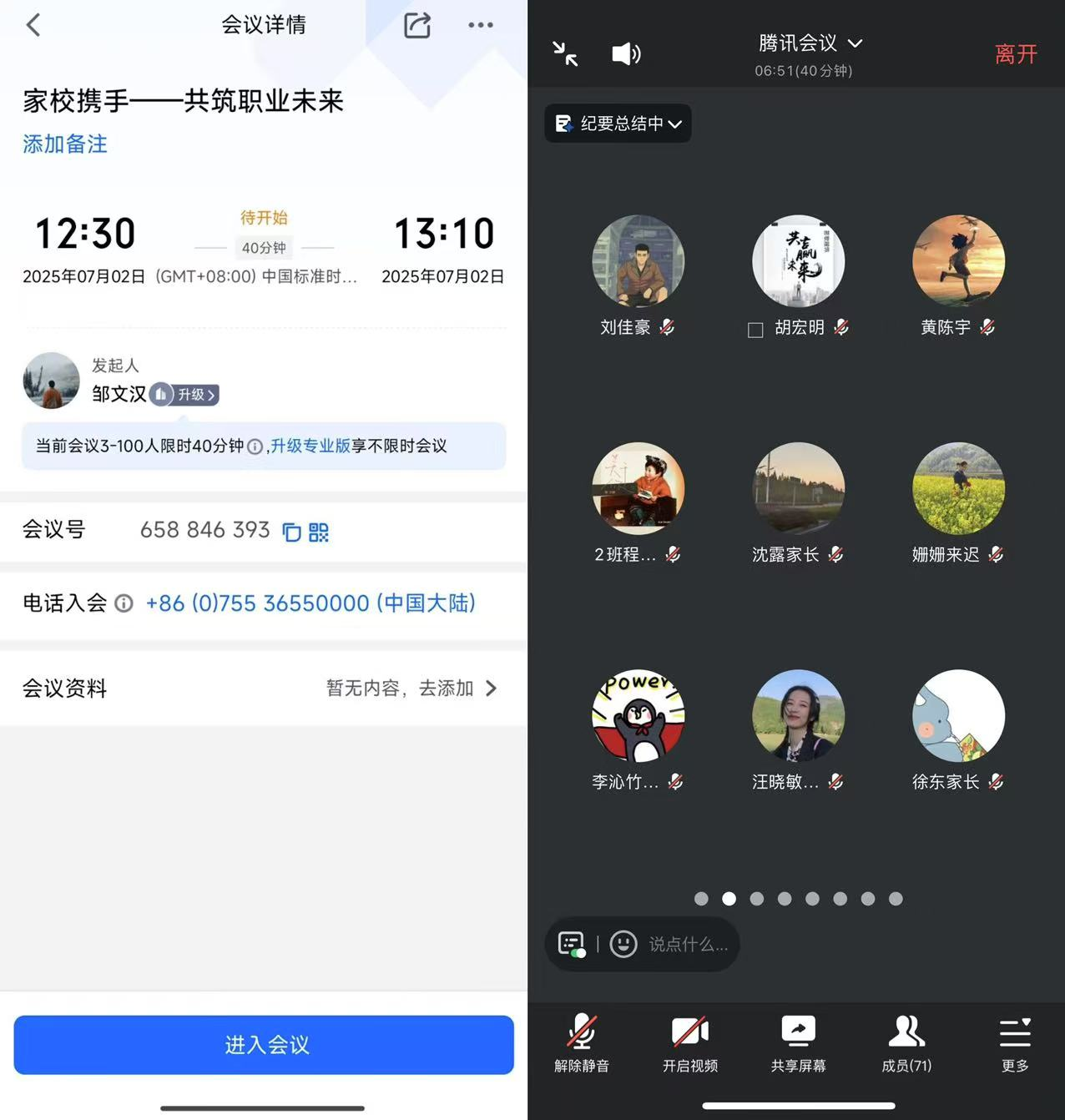Go back from the 会议详情 page

tap(33, 25)
